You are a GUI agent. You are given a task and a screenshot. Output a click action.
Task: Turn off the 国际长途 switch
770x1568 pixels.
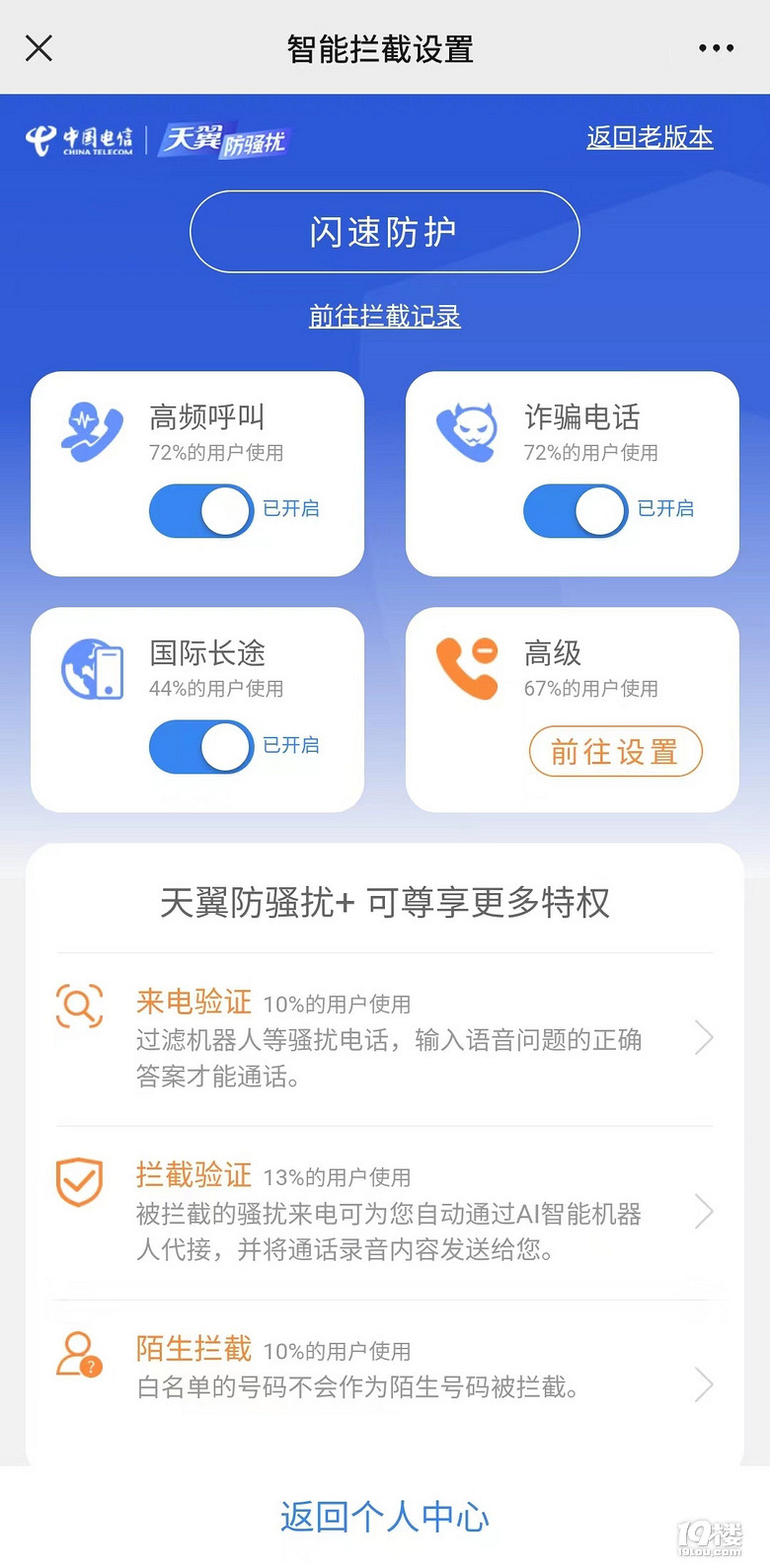[200, 746]
